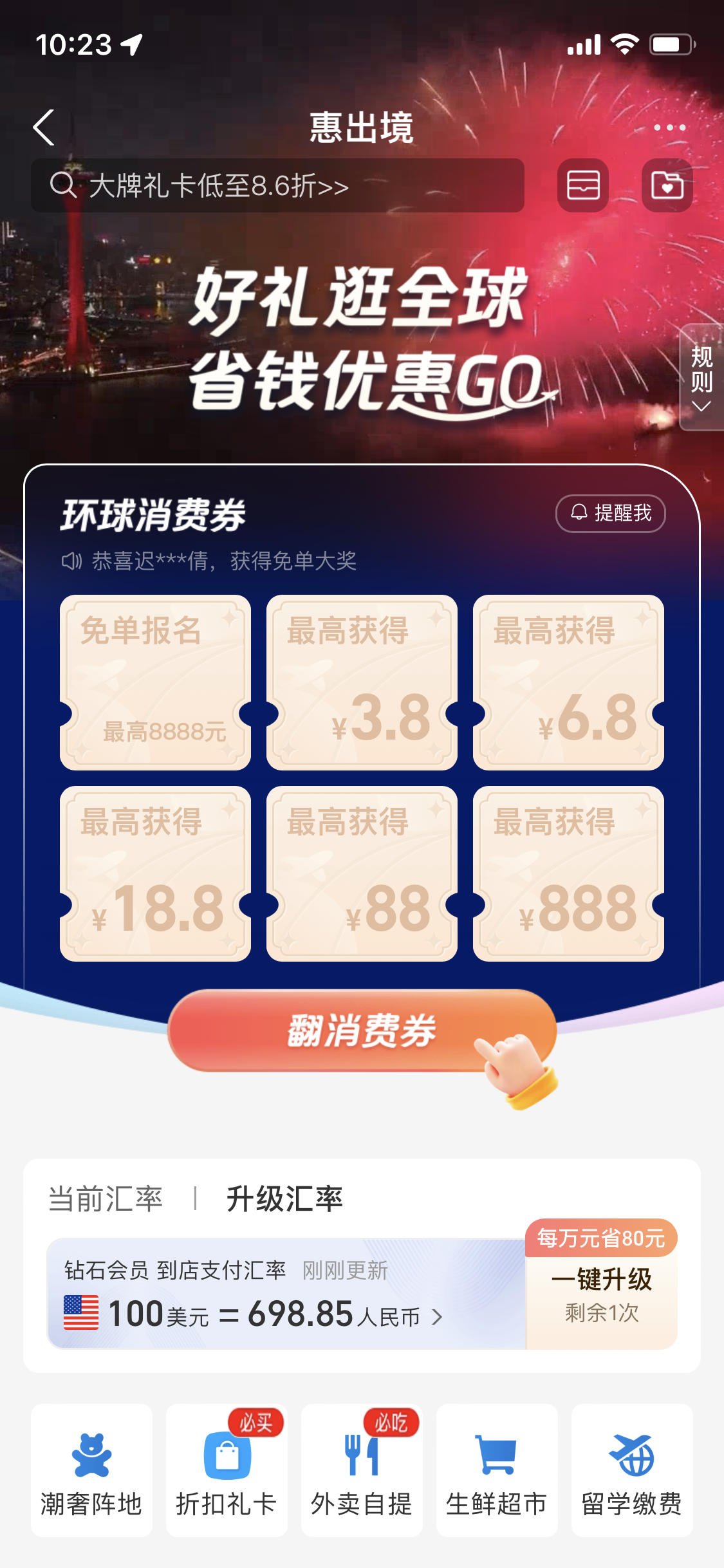The image size is (724, 1568).
Task: Switch to the 升级汇率 tab
Action: 284,1199
